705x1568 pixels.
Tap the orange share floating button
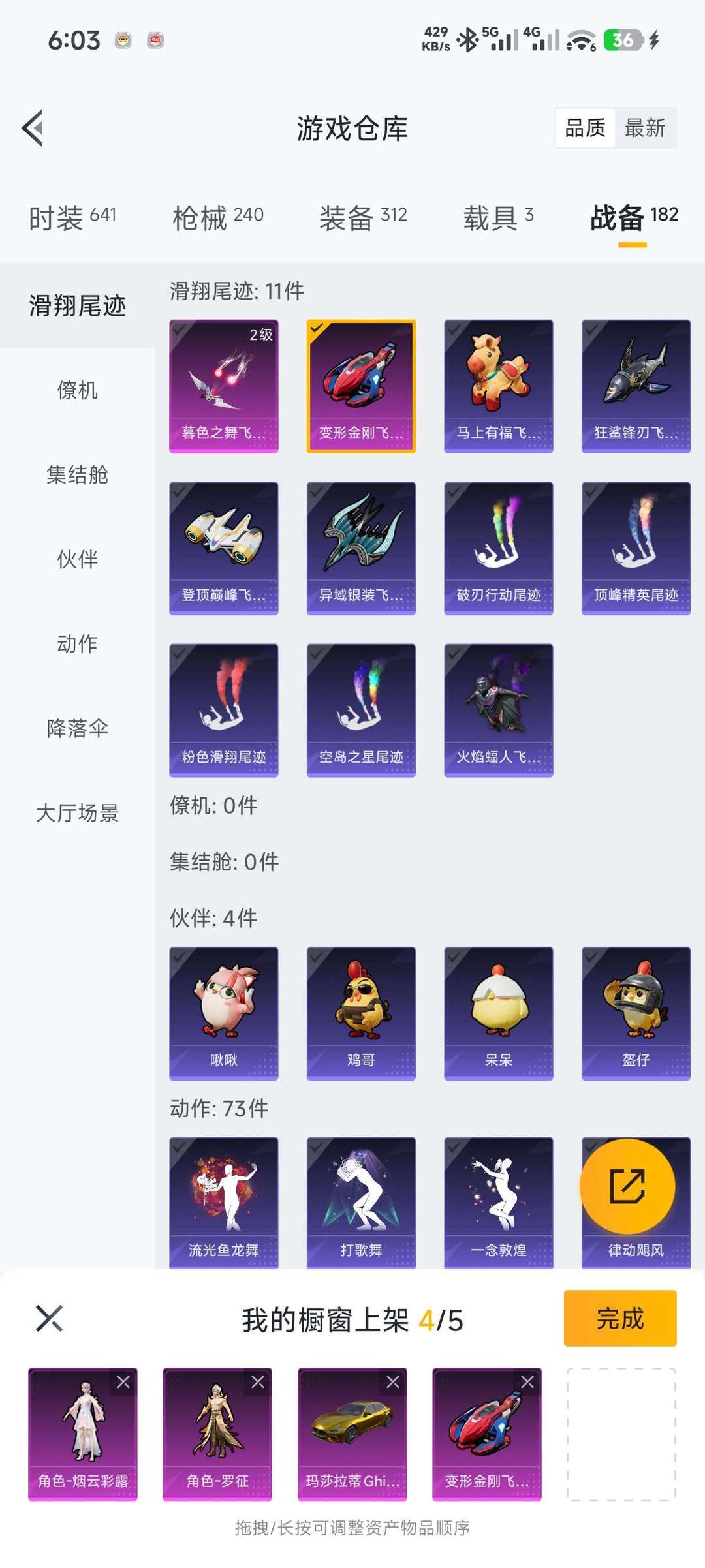[627, 1186]
